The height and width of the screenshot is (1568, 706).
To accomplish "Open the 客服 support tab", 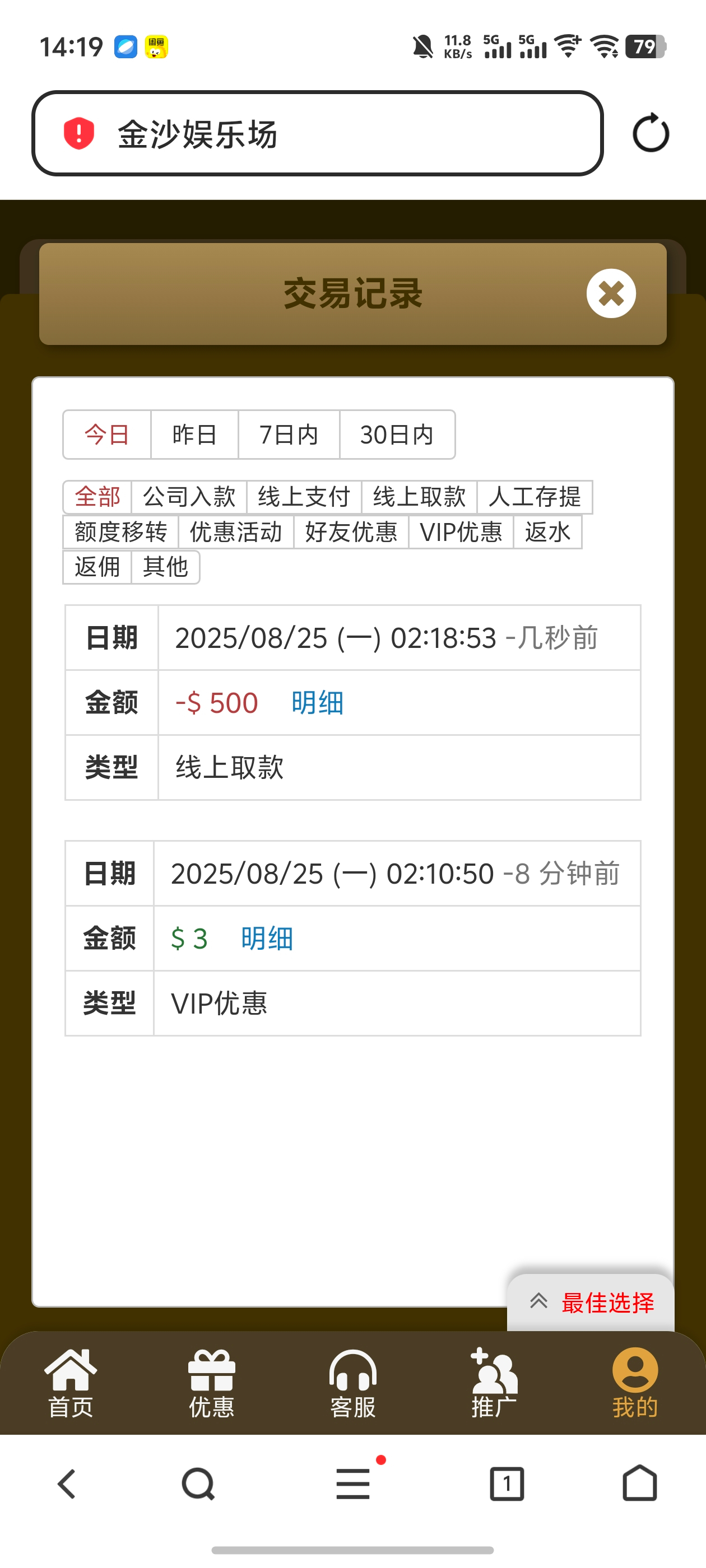I will tap(352, 1383).
